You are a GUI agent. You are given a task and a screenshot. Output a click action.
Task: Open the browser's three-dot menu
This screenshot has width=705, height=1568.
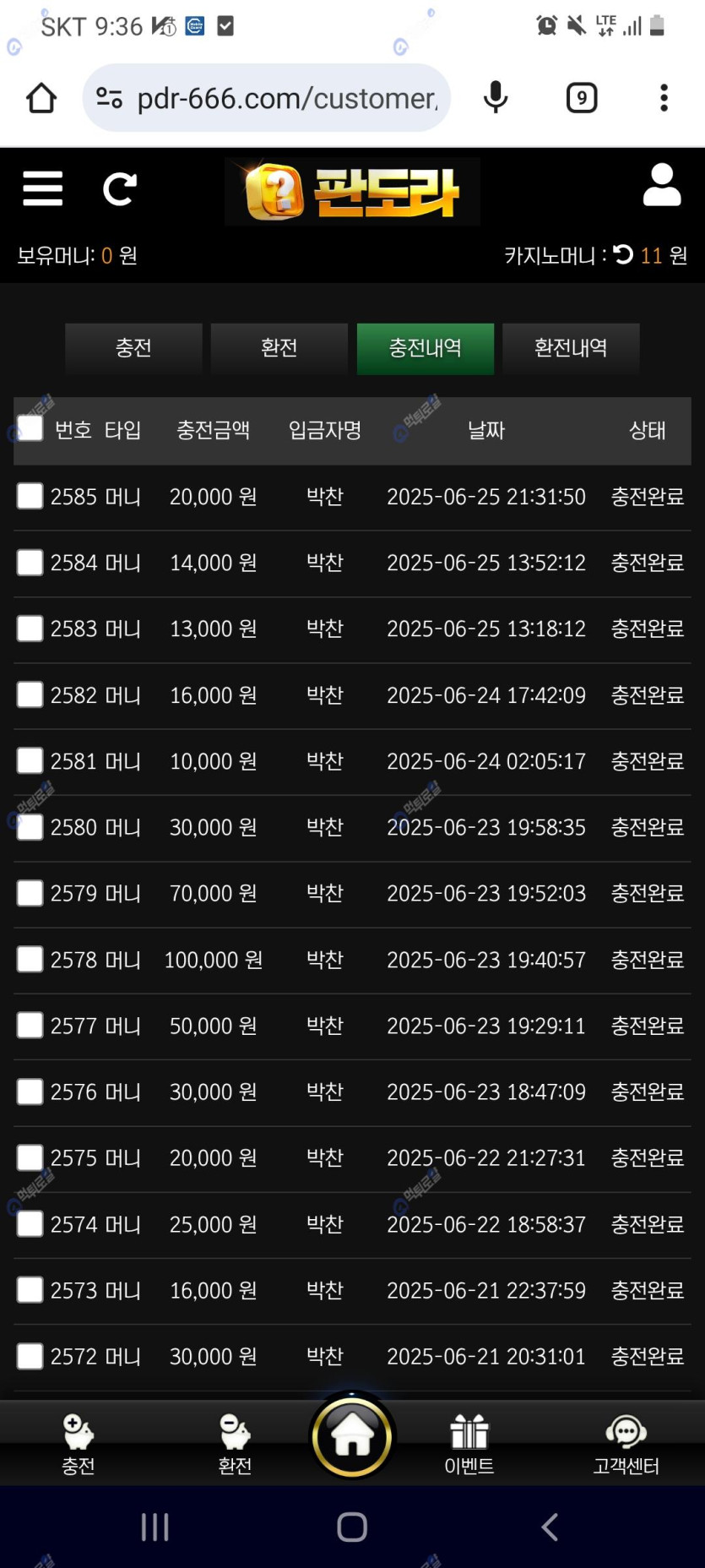click(x=664, y=98)
